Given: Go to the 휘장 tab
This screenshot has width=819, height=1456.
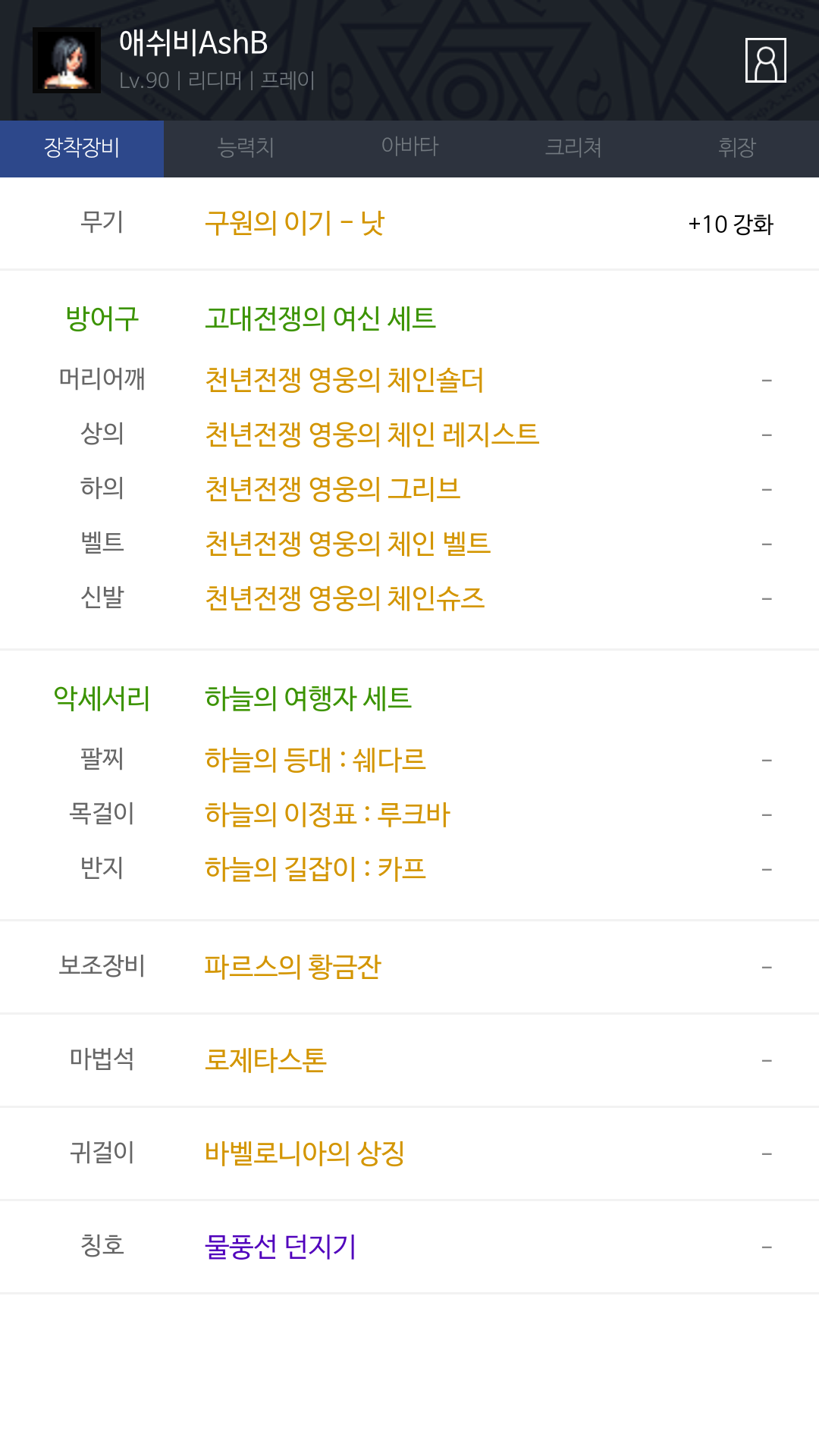Looking at the screenshot, I should point(737,149).
